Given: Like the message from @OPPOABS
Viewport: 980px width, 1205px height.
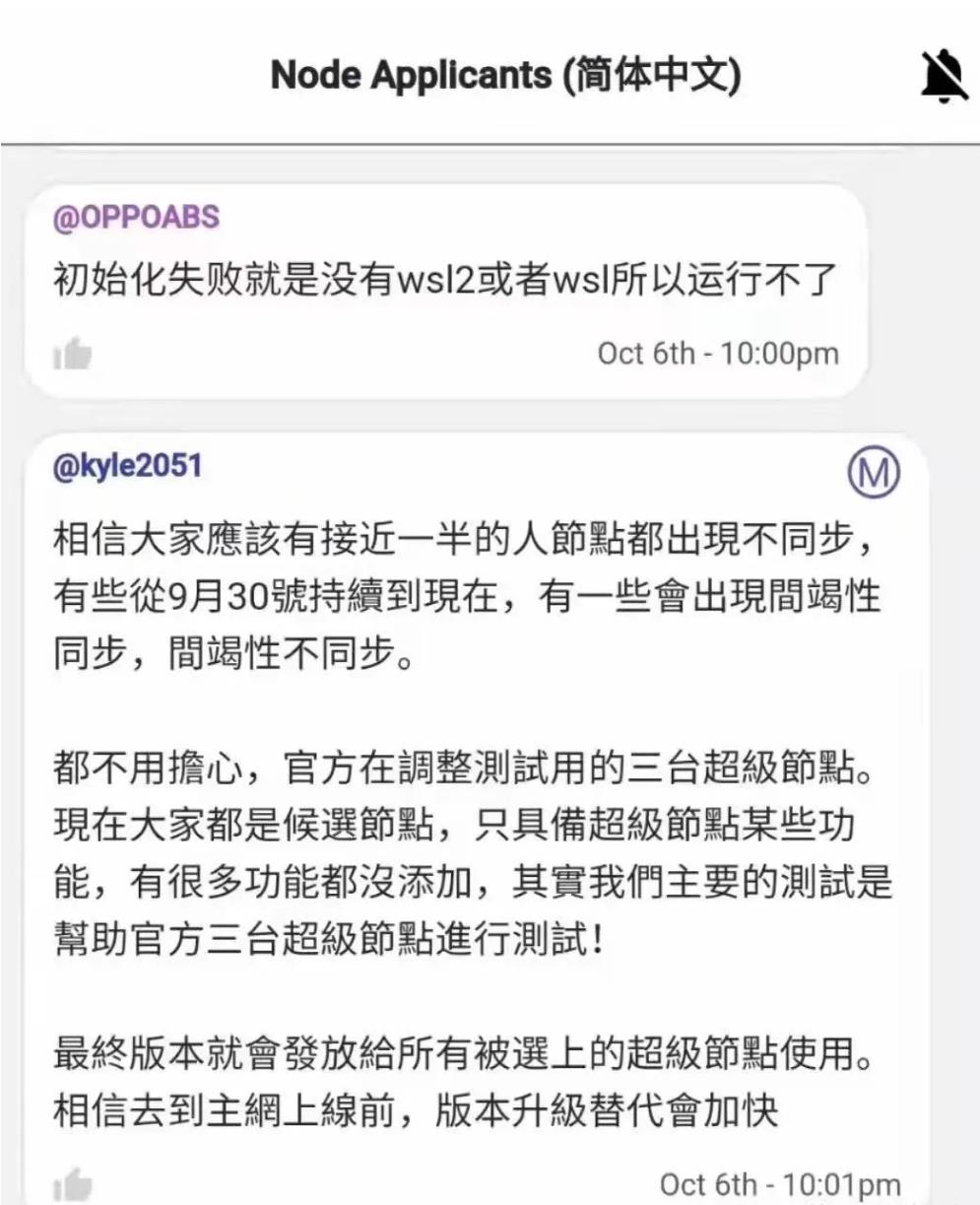Looking at the screenshot, I should (x=72, y=354).
